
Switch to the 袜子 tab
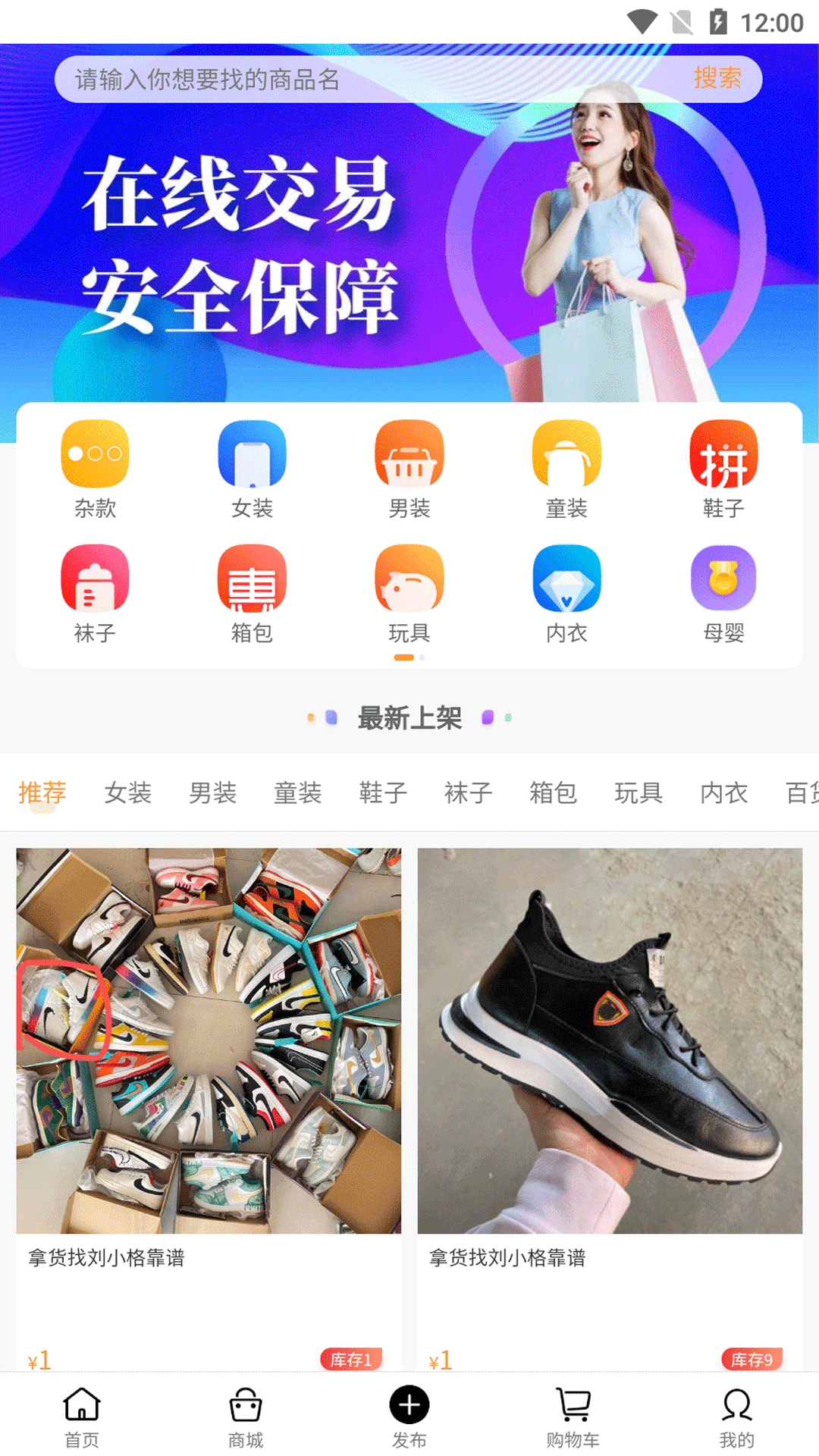468,792
